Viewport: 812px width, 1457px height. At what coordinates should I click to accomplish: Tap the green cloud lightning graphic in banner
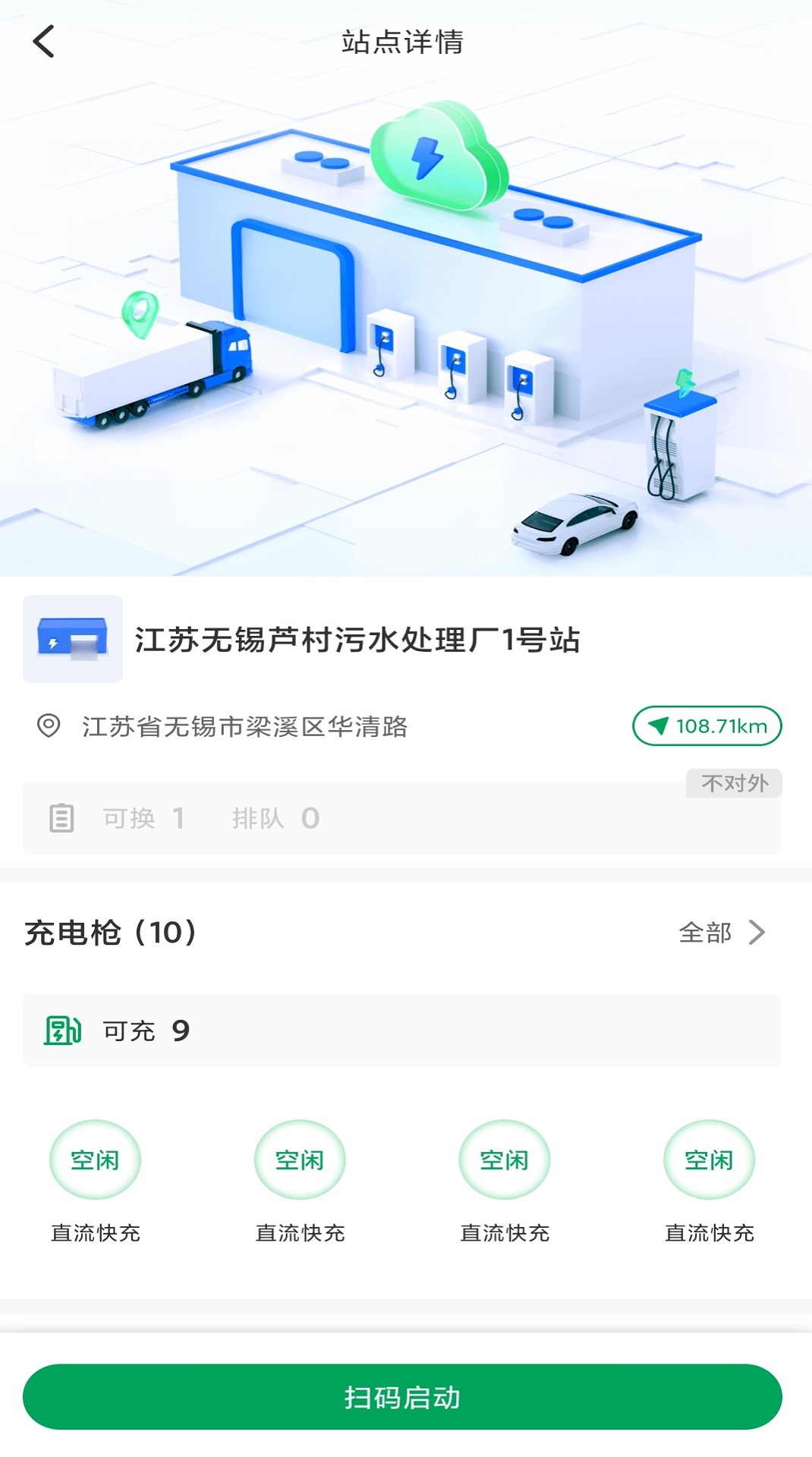[431, 156]
